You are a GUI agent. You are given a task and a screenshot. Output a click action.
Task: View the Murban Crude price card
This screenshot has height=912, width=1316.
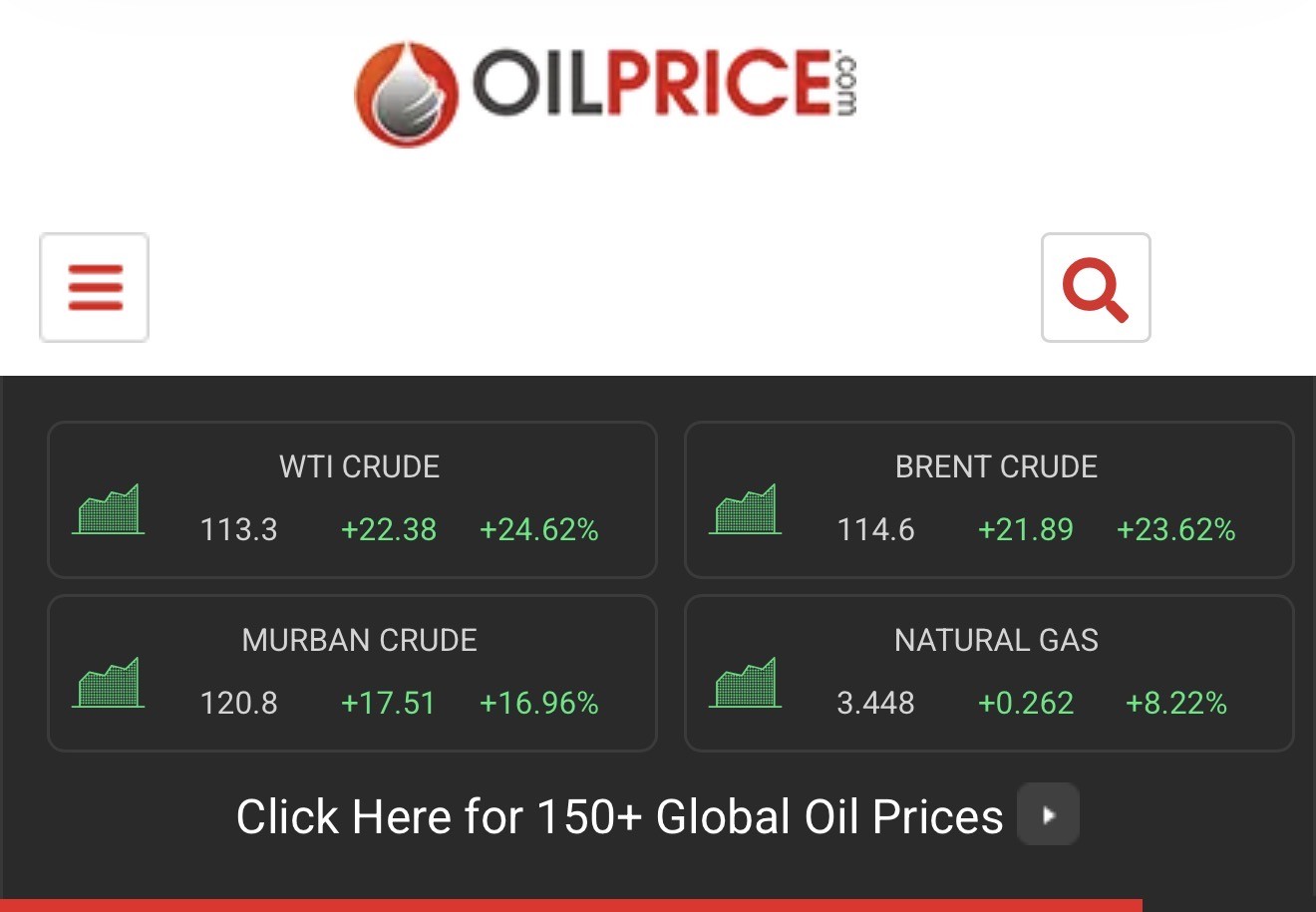(x=352, y=674)
